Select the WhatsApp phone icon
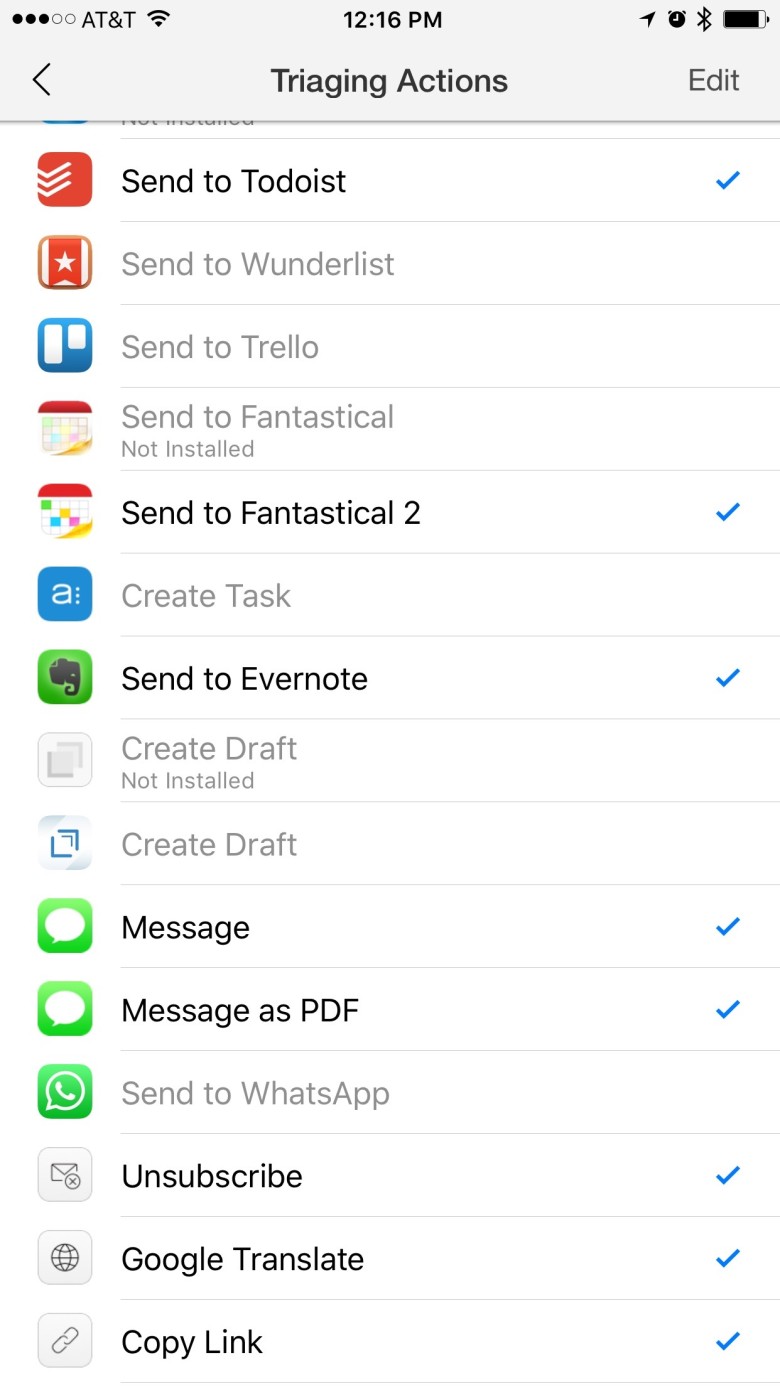Viewport: 780px width, 1387px height. 64,1092
